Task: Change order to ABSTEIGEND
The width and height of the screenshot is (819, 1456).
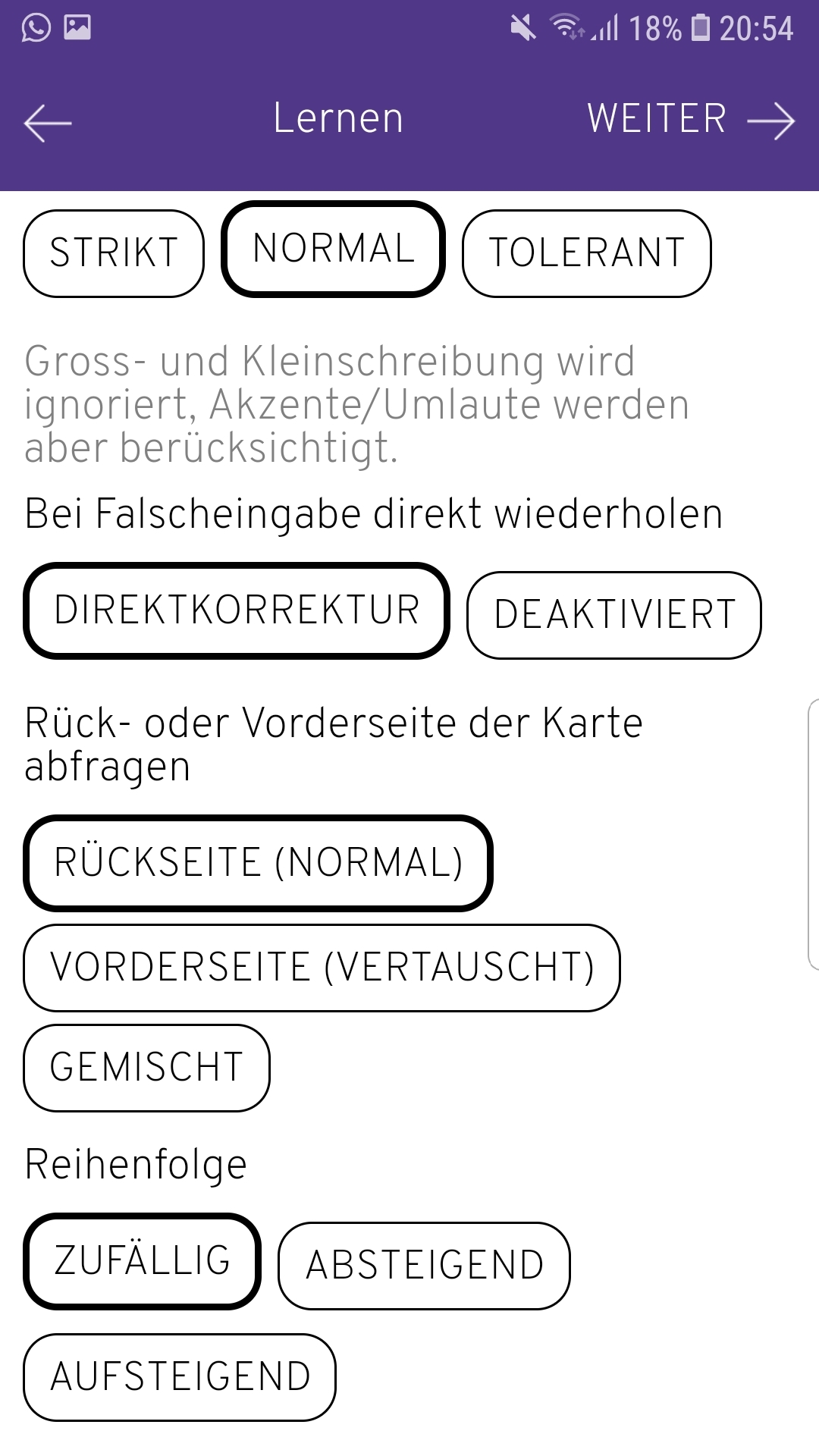Action: (x=424, y=1266)
